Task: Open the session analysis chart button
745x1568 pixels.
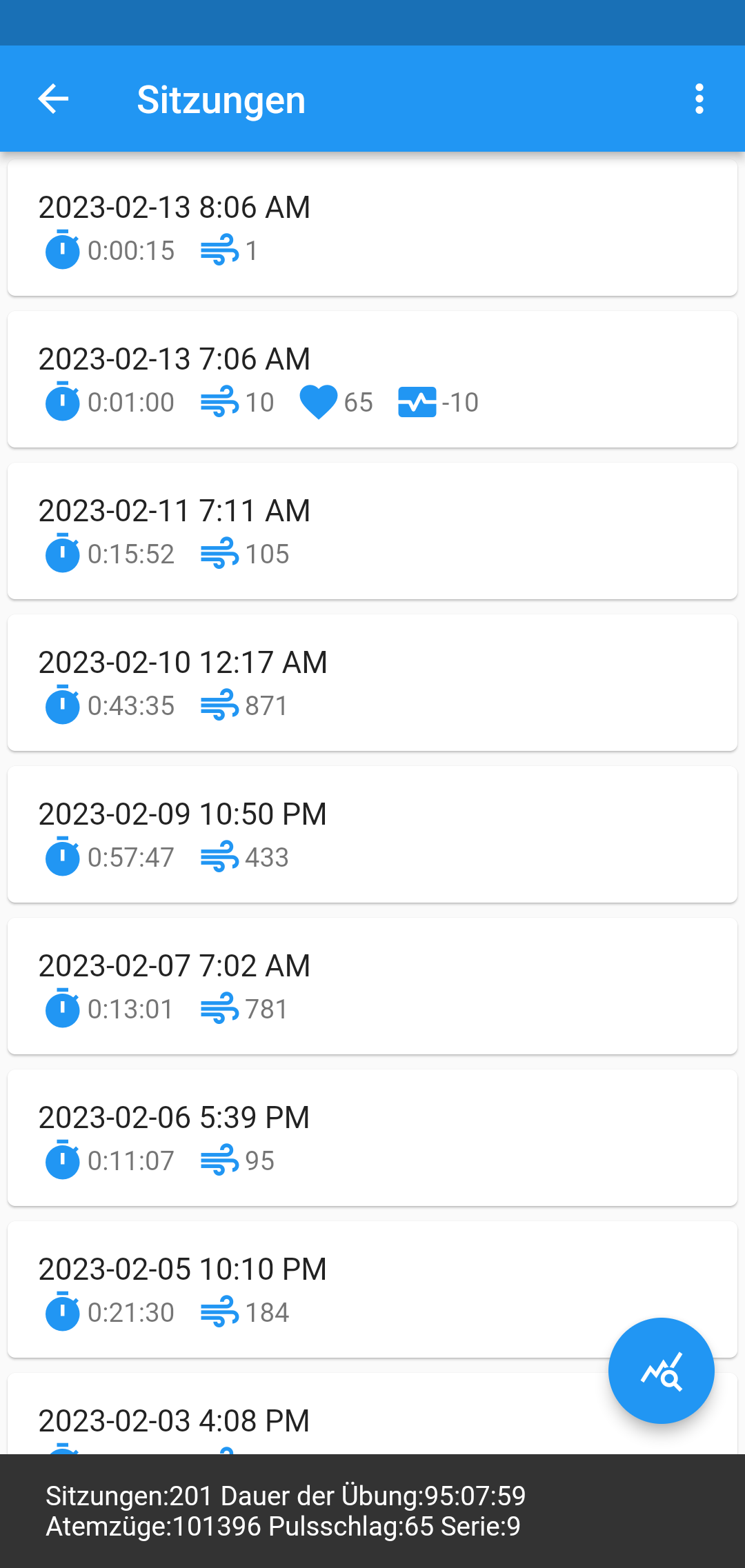Action: point(661,1370)
